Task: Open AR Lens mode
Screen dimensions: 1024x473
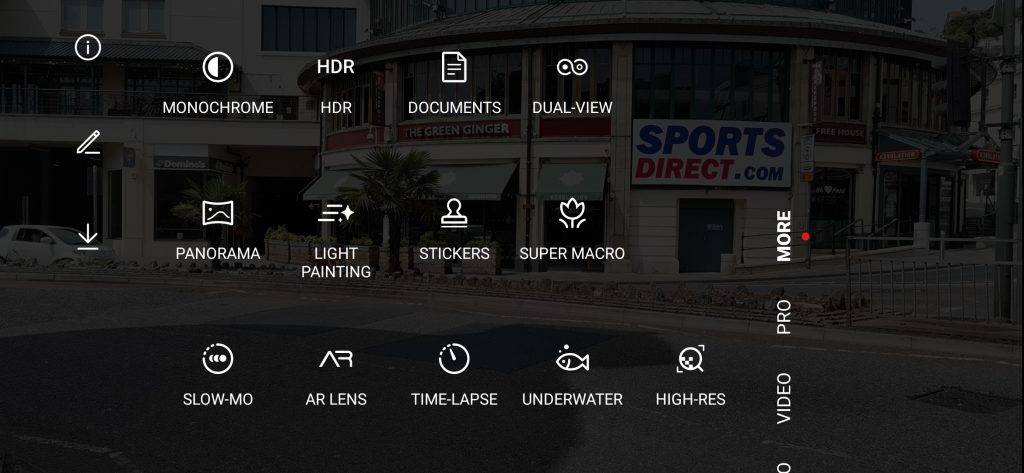Action: [336, 374]
